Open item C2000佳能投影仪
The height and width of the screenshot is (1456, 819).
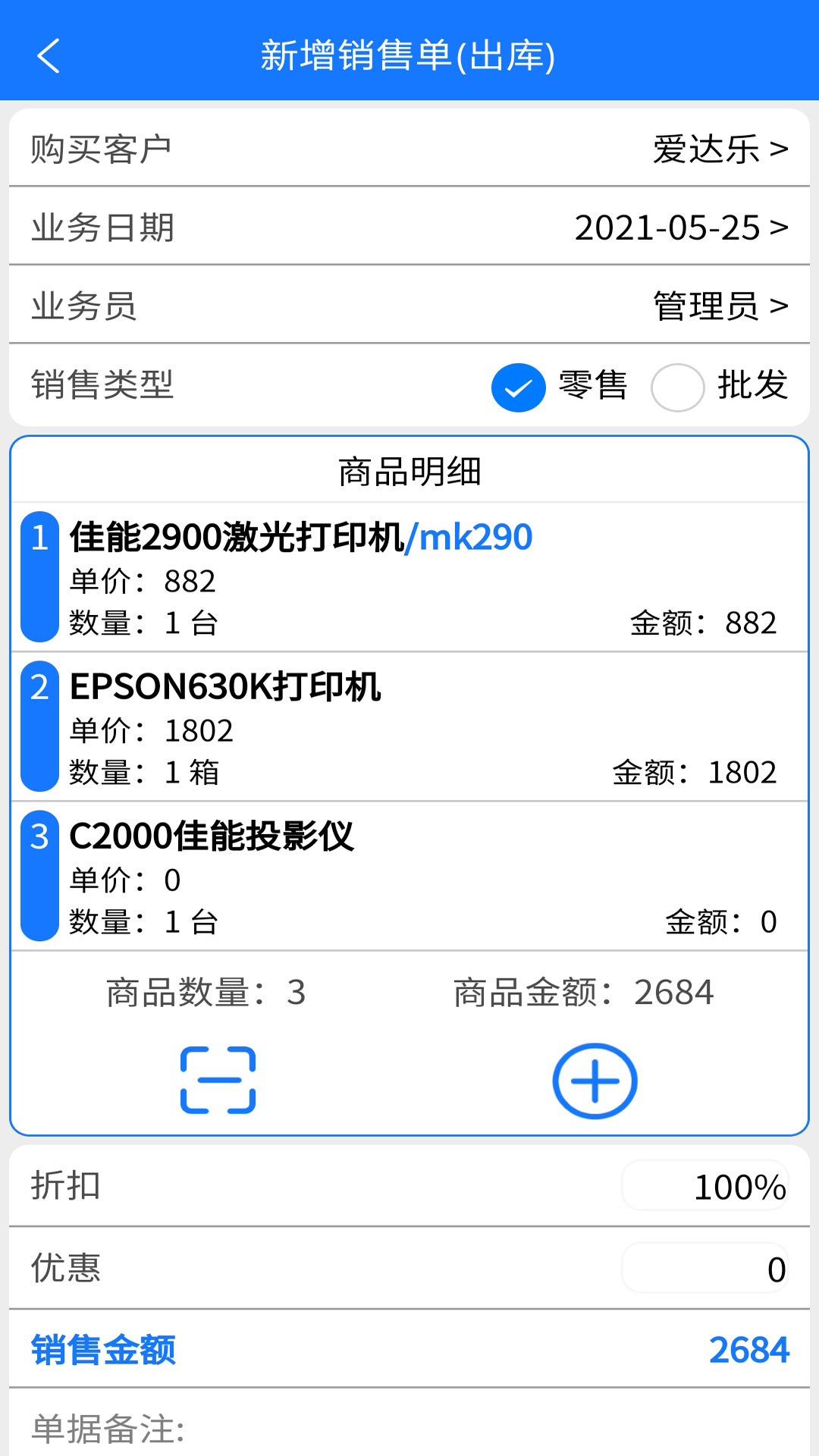(409, 876)
